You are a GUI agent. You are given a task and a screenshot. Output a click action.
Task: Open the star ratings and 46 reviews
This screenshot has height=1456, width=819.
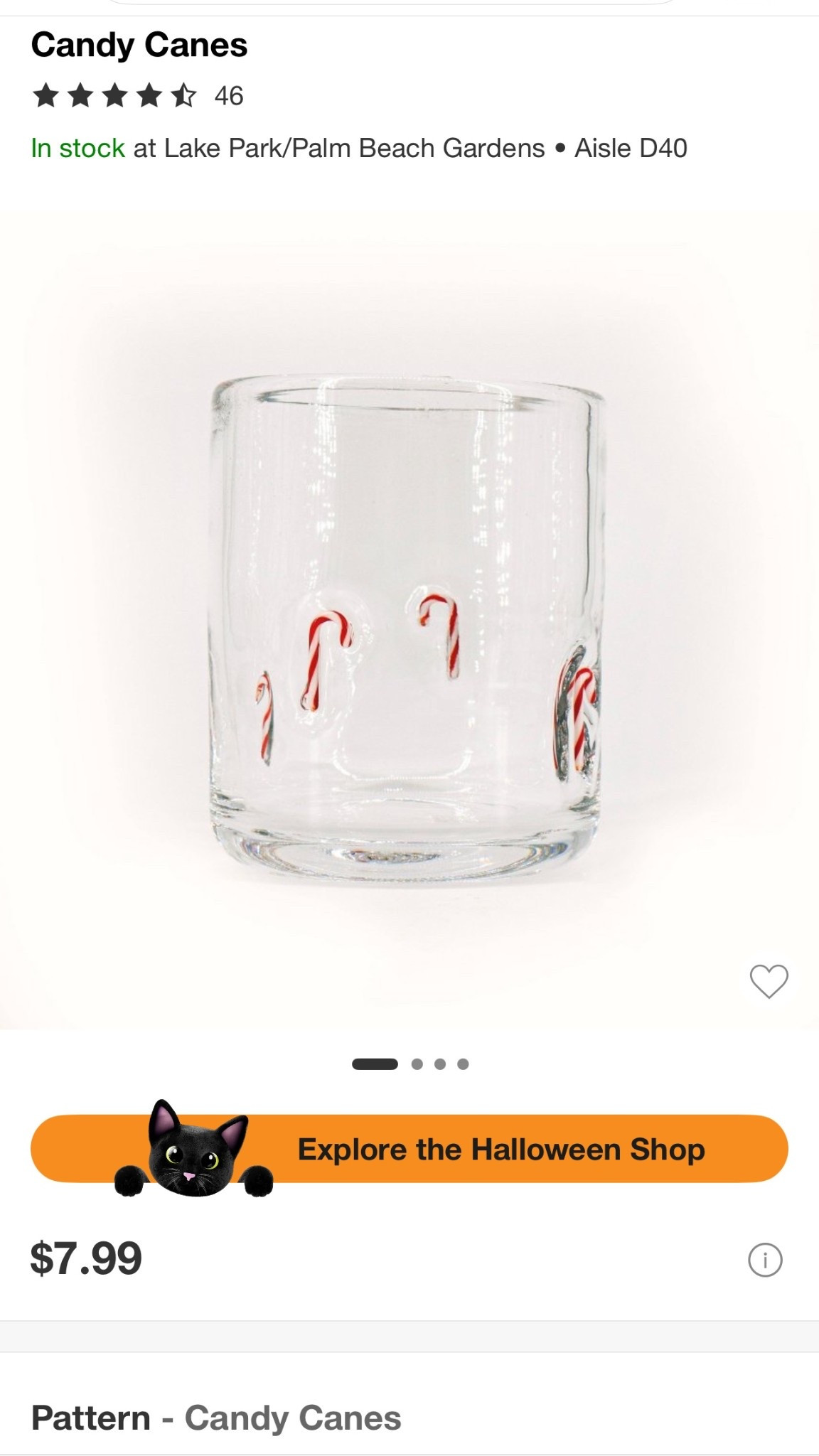[x=137, y=95]
